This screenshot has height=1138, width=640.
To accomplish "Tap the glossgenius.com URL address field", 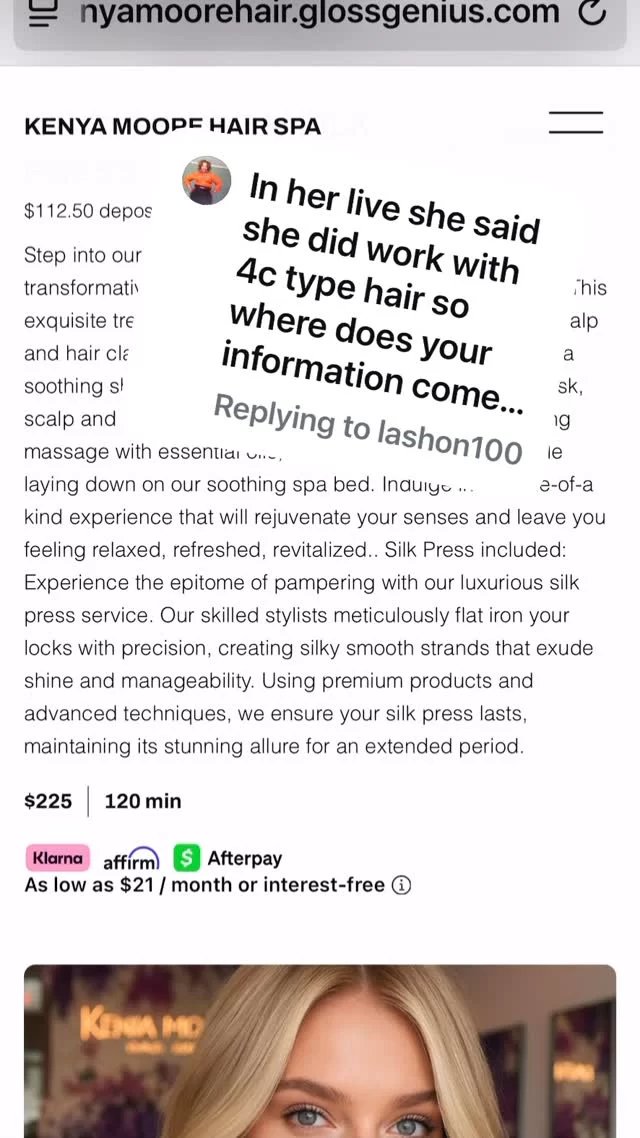I will [318, 13].
